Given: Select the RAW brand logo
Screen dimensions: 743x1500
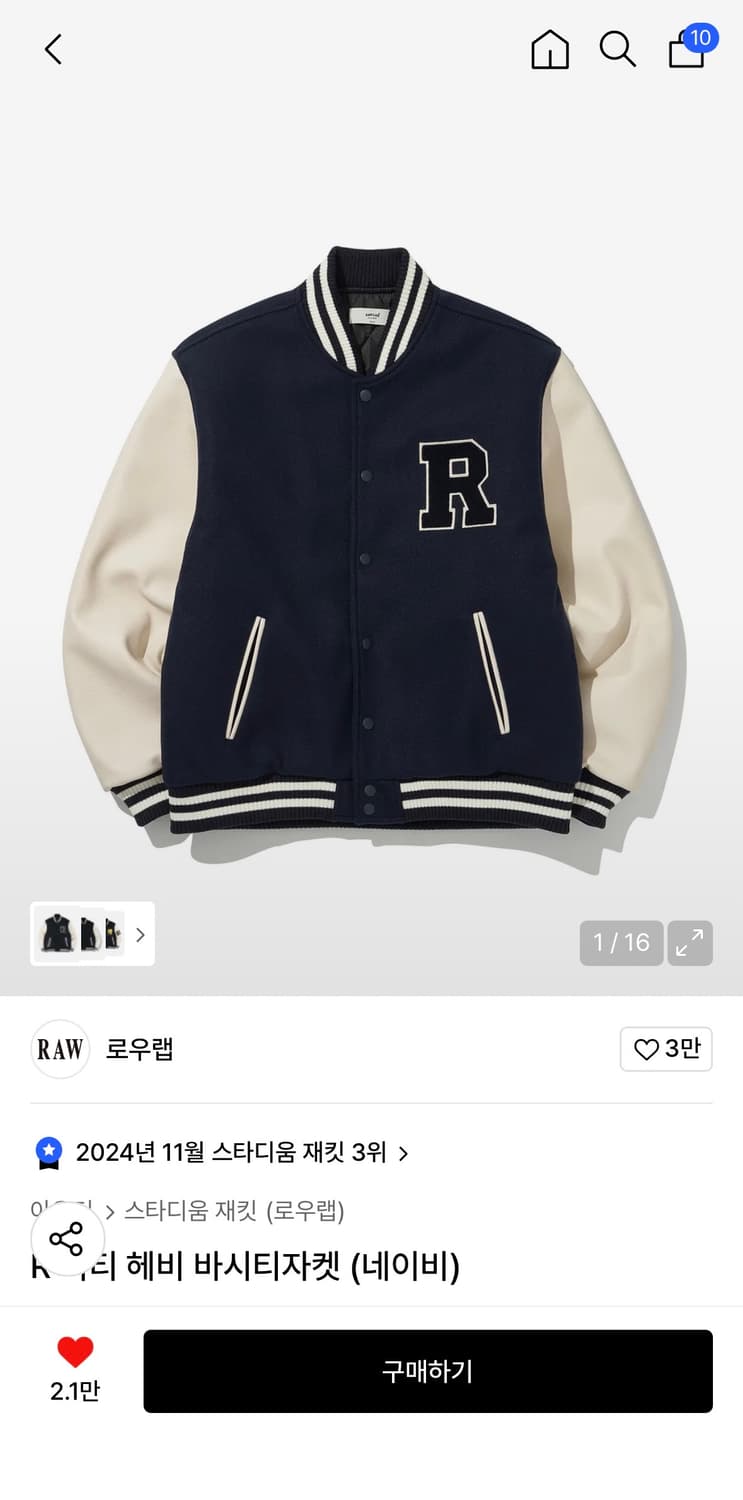Looking at the screenshot, I should (60, 1049).
